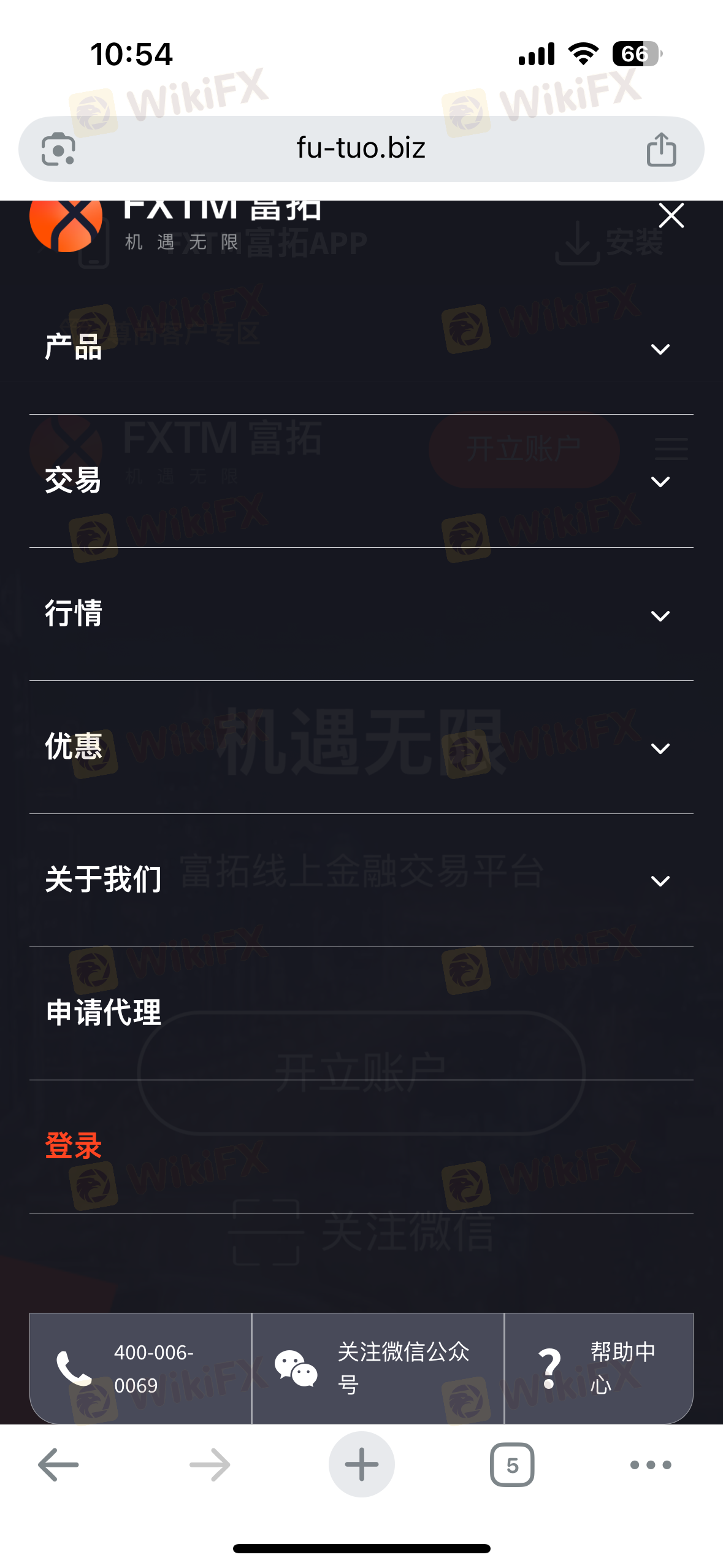
Task: Tap 关注微信公众号 button
Action: (378, 1369)
